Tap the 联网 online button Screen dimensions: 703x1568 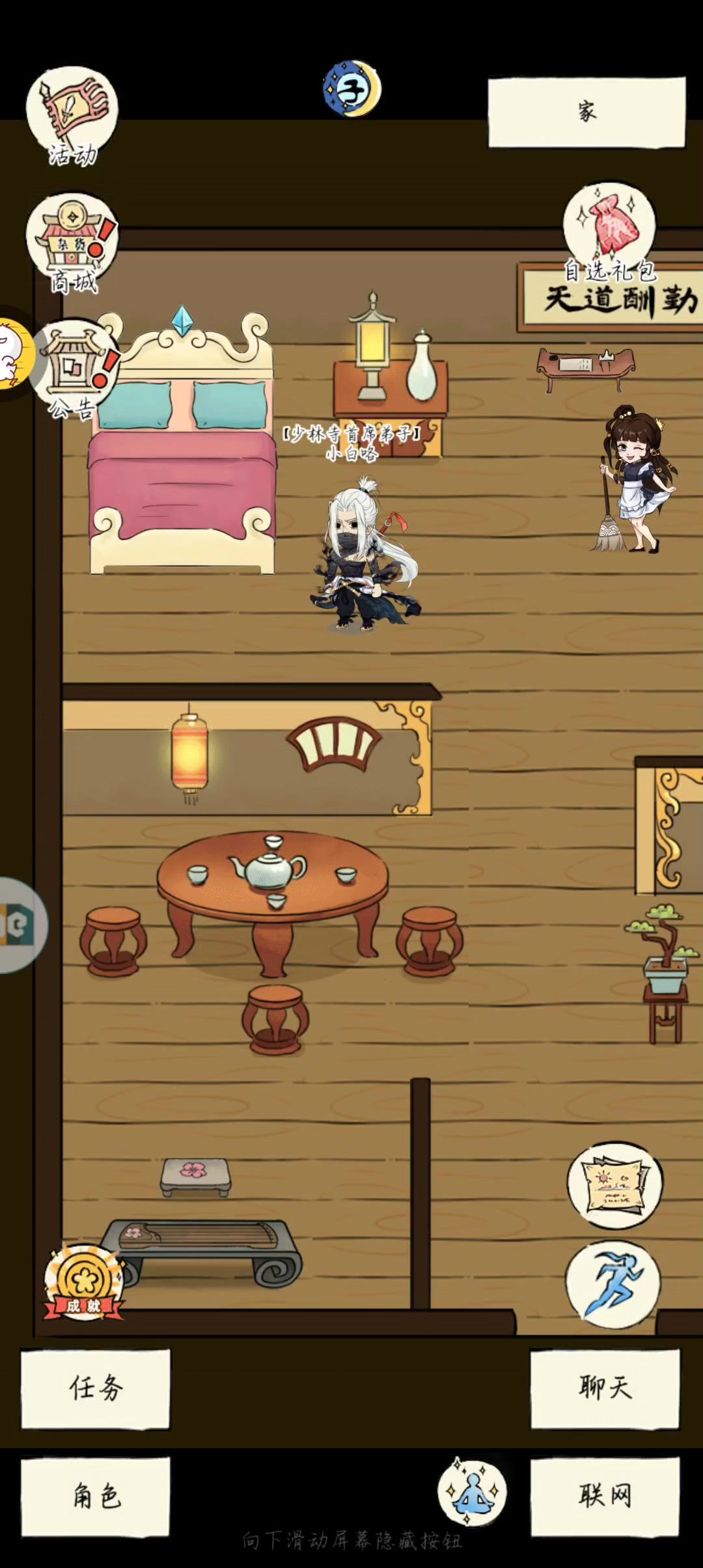[605, 1496]
